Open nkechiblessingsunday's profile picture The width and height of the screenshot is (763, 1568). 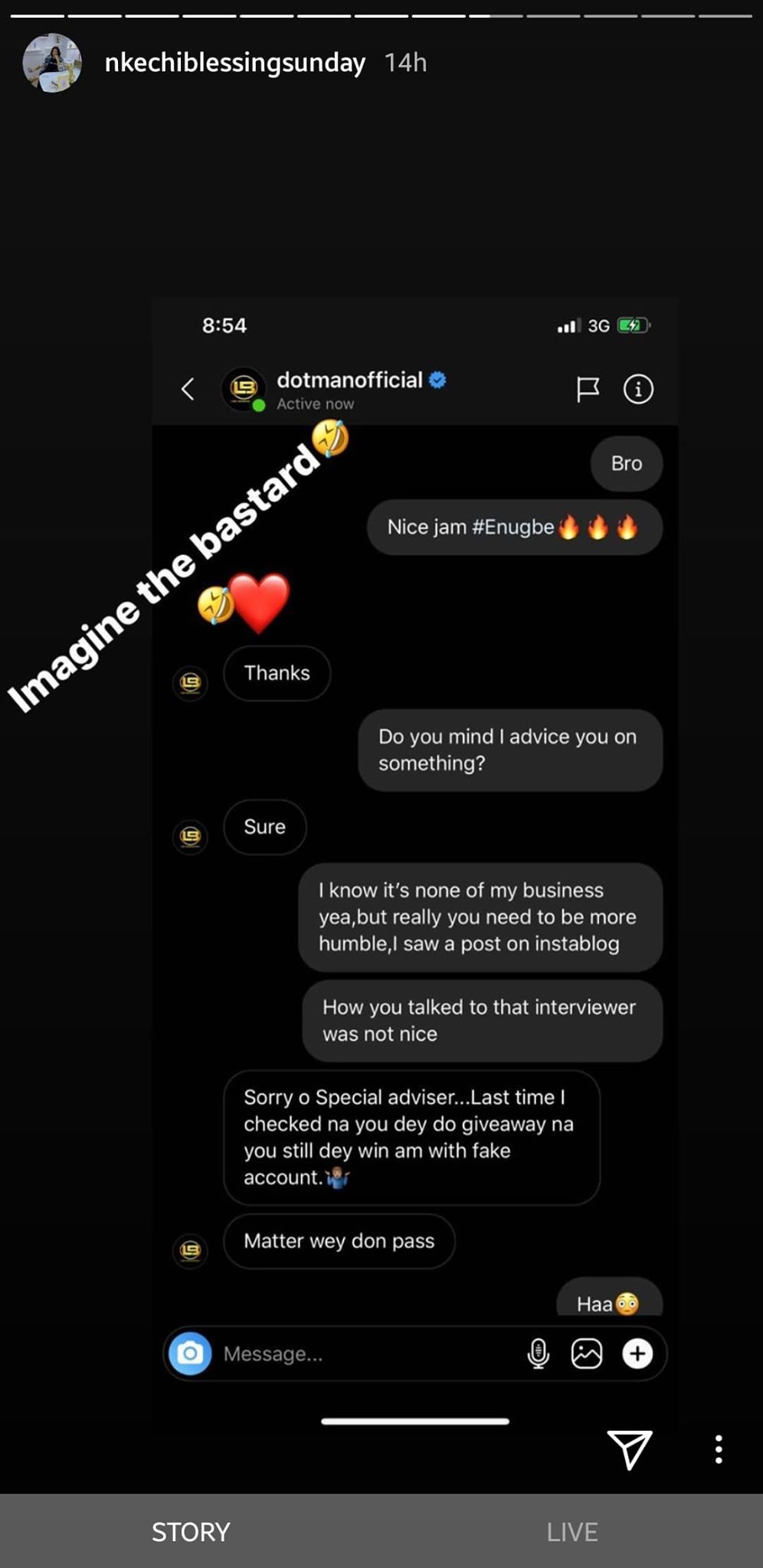pos(52,63)
